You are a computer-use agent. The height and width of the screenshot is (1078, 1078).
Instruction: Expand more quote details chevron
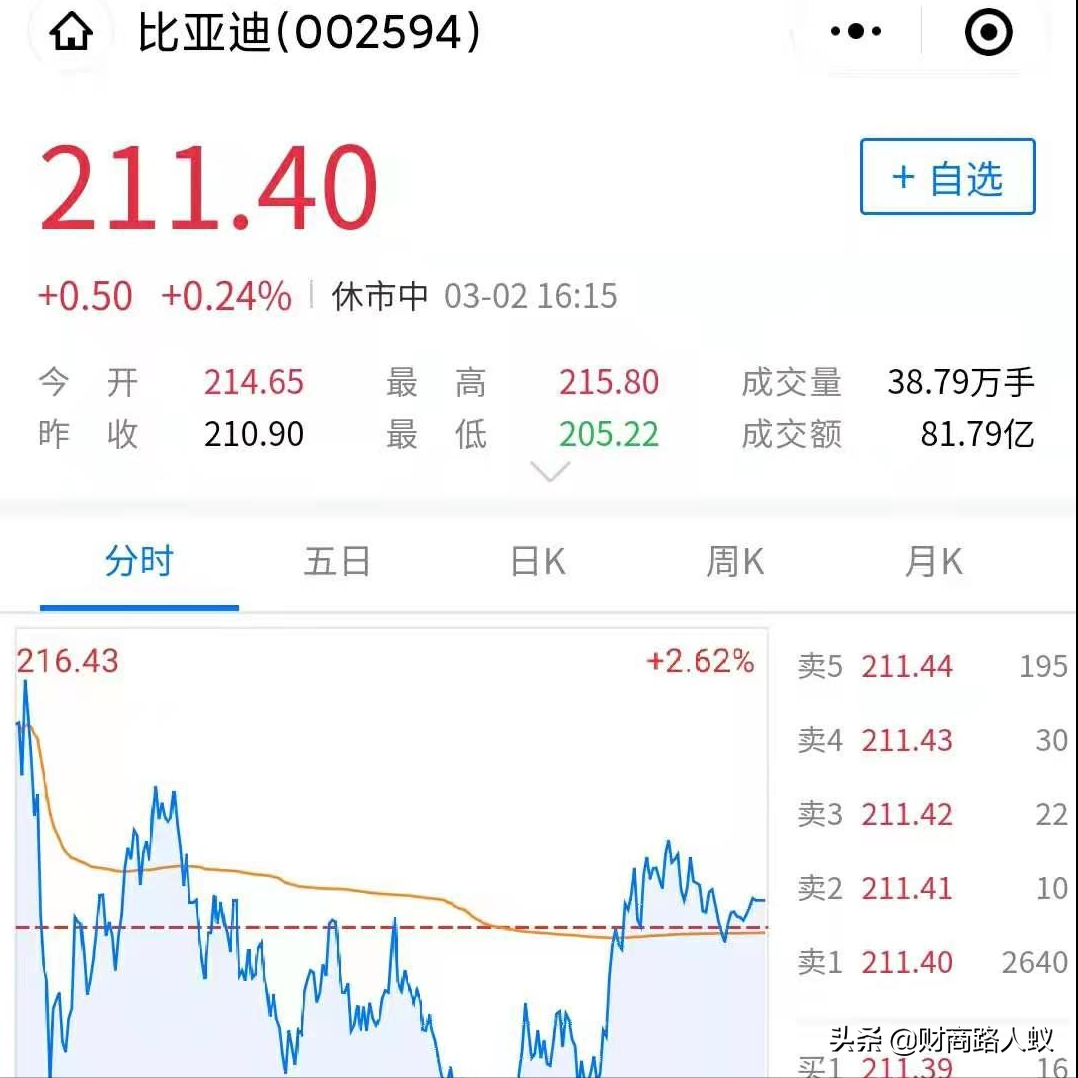coord(550,472)
